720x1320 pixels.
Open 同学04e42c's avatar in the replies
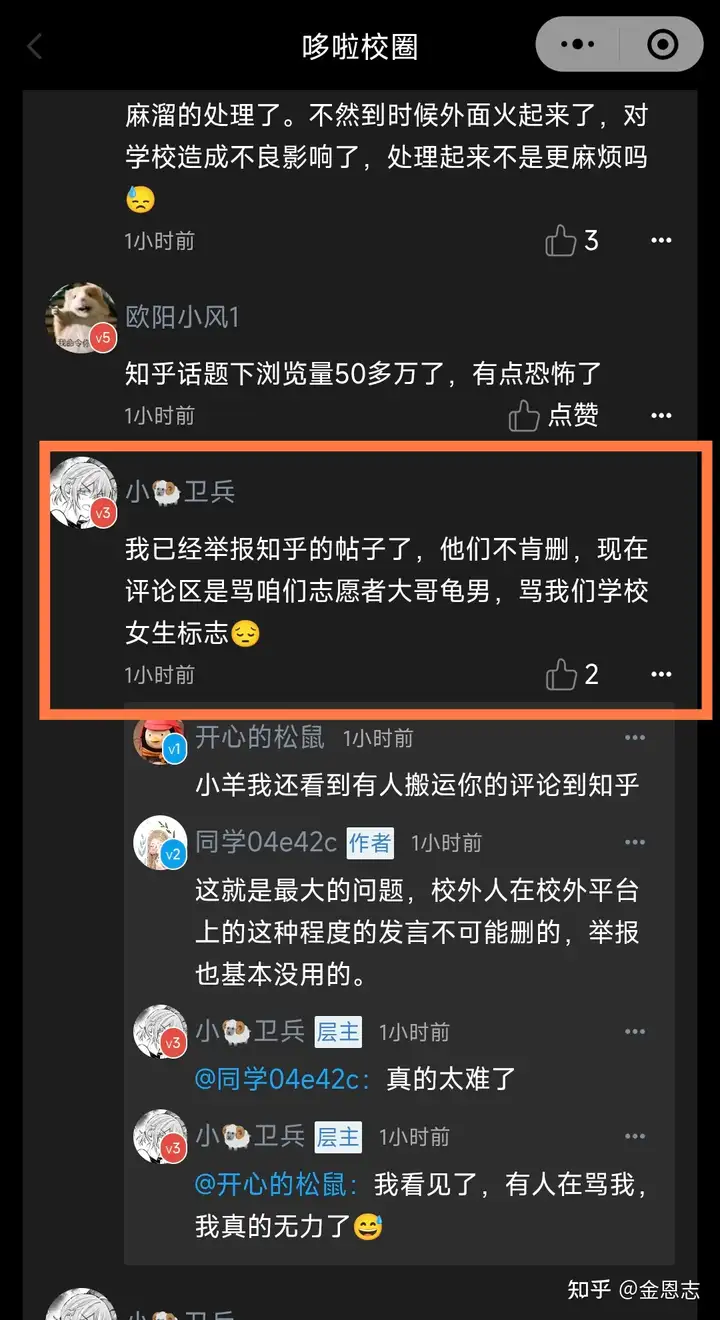click(160, 843)
